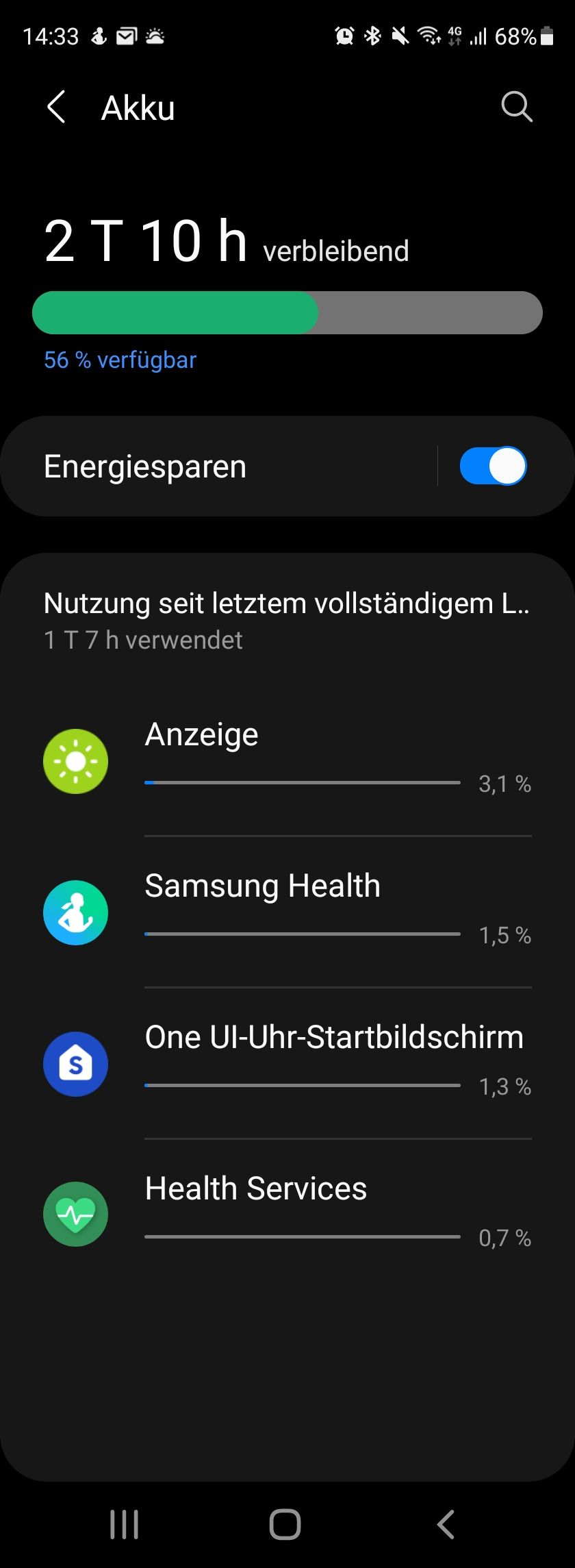Viewport: 575px width, 1568px height.
Task: Open the Anzeige brightness icon
Action: (x=75, y=760)
